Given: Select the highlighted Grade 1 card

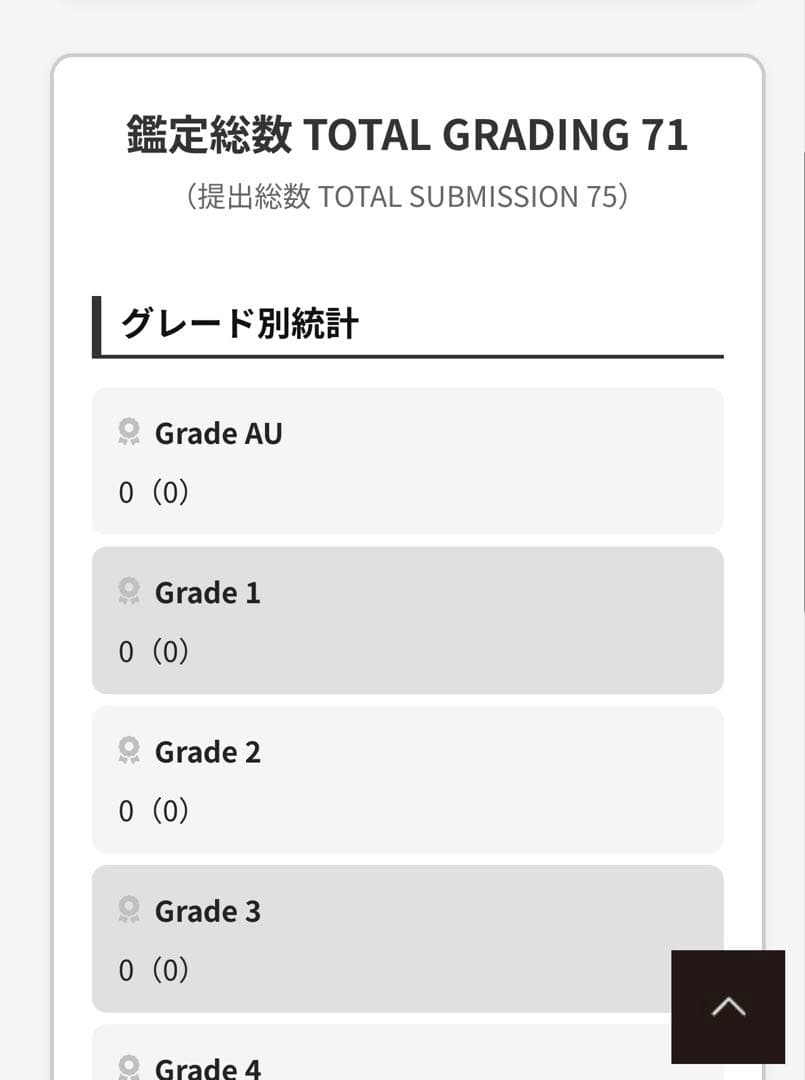Looking at the screenshot, I should click(x=407, y=619).
